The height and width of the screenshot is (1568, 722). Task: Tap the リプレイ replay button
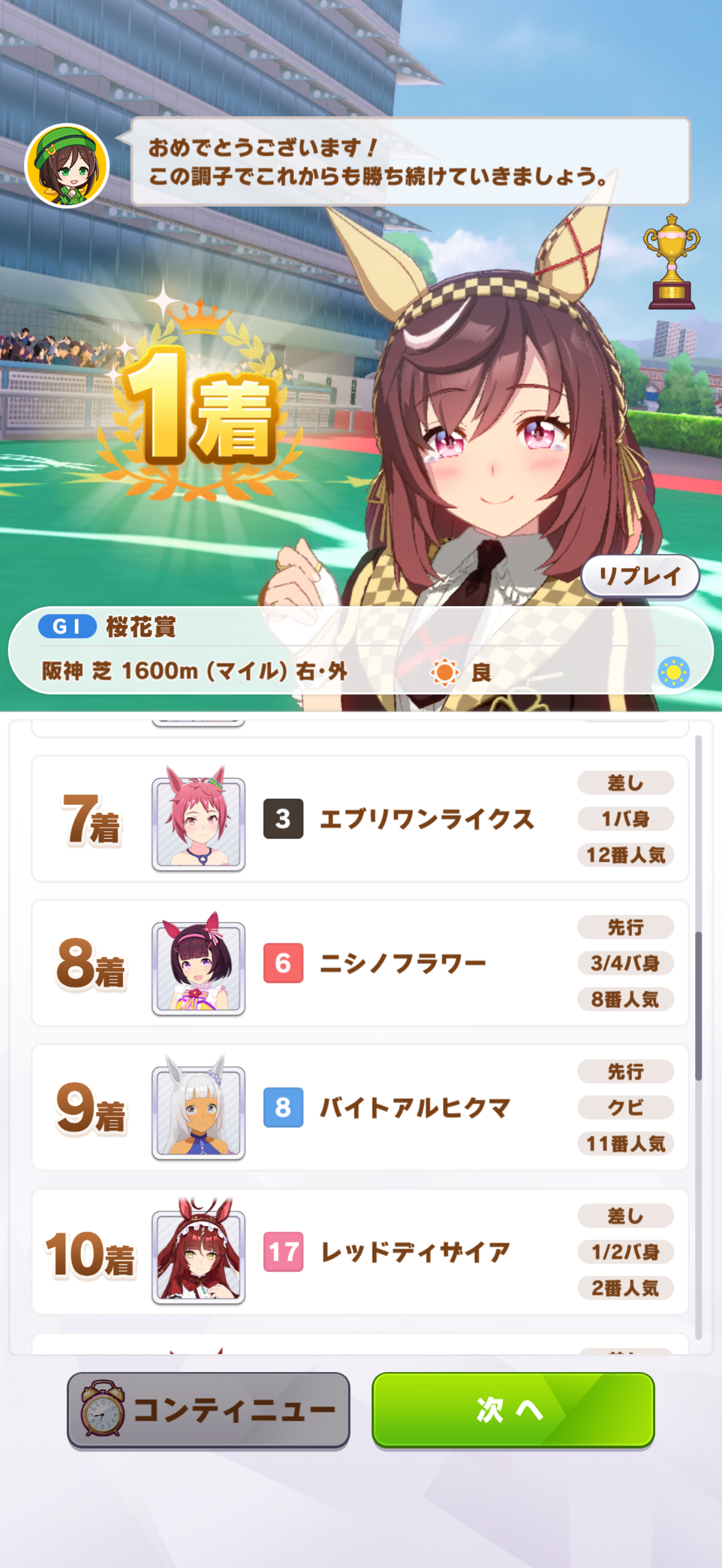640,575
